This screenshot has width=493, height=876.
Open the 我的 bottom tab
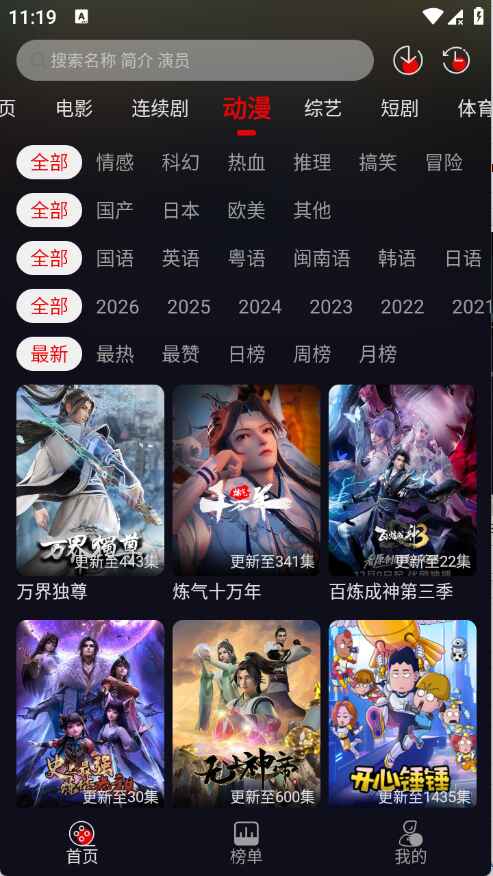(410, 843)
